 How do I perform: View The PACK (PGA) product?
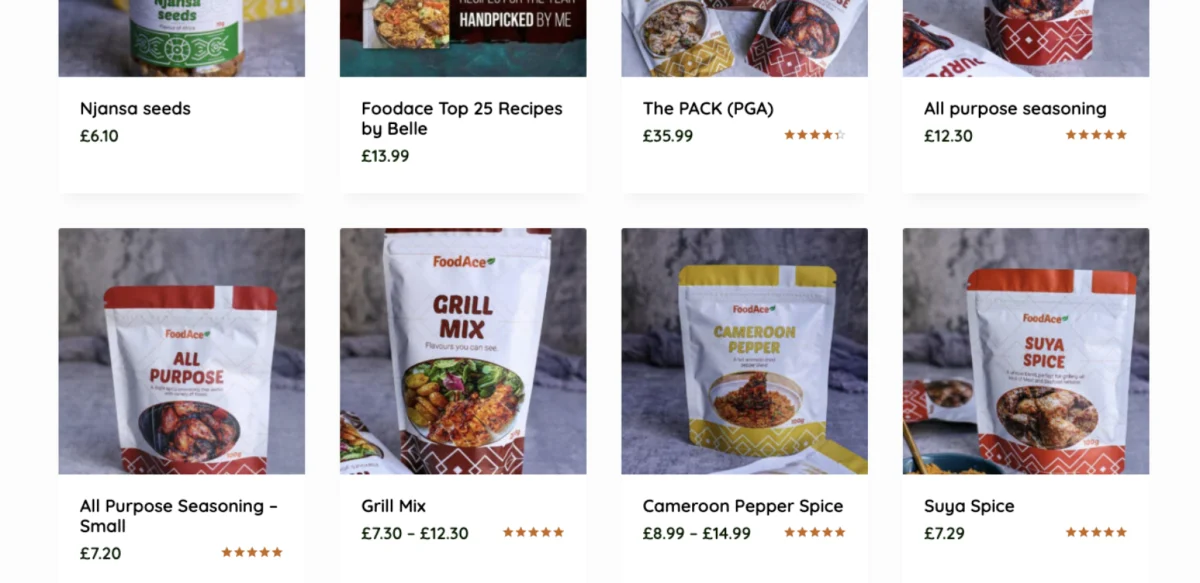(708, 109)
